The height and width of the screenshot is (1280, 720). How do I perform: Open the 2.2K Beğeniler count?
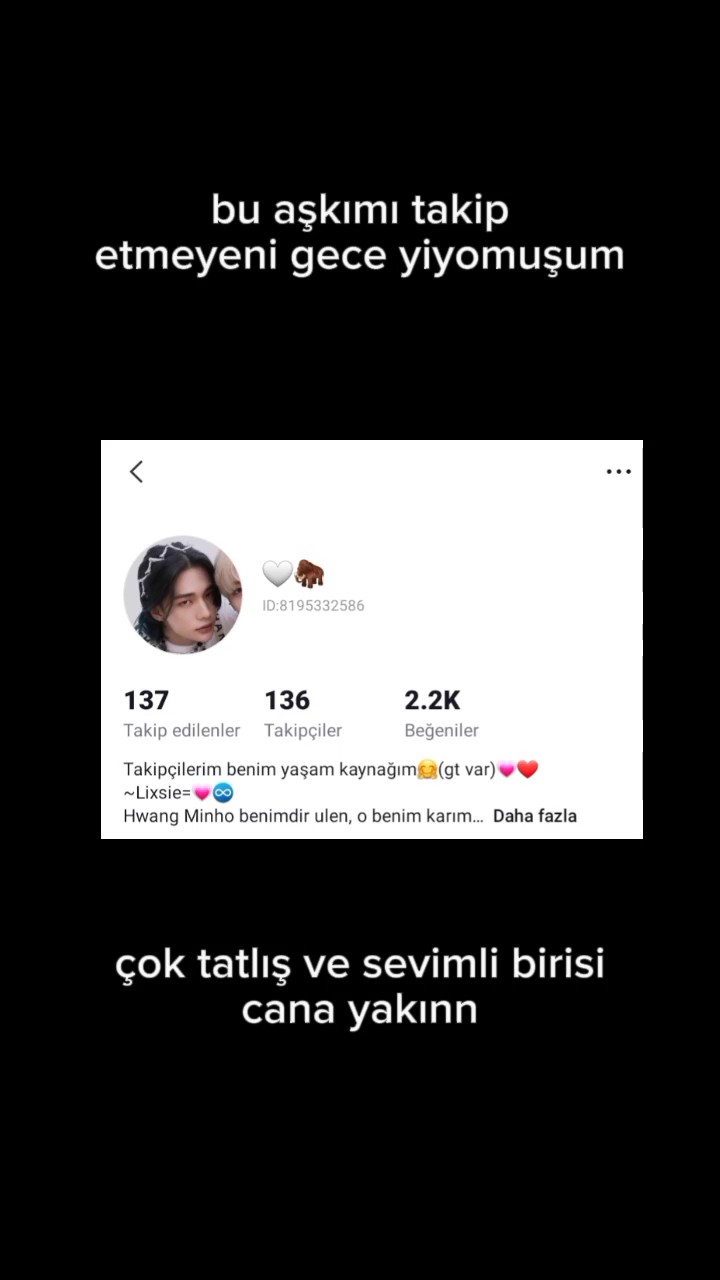pos(441,712)
